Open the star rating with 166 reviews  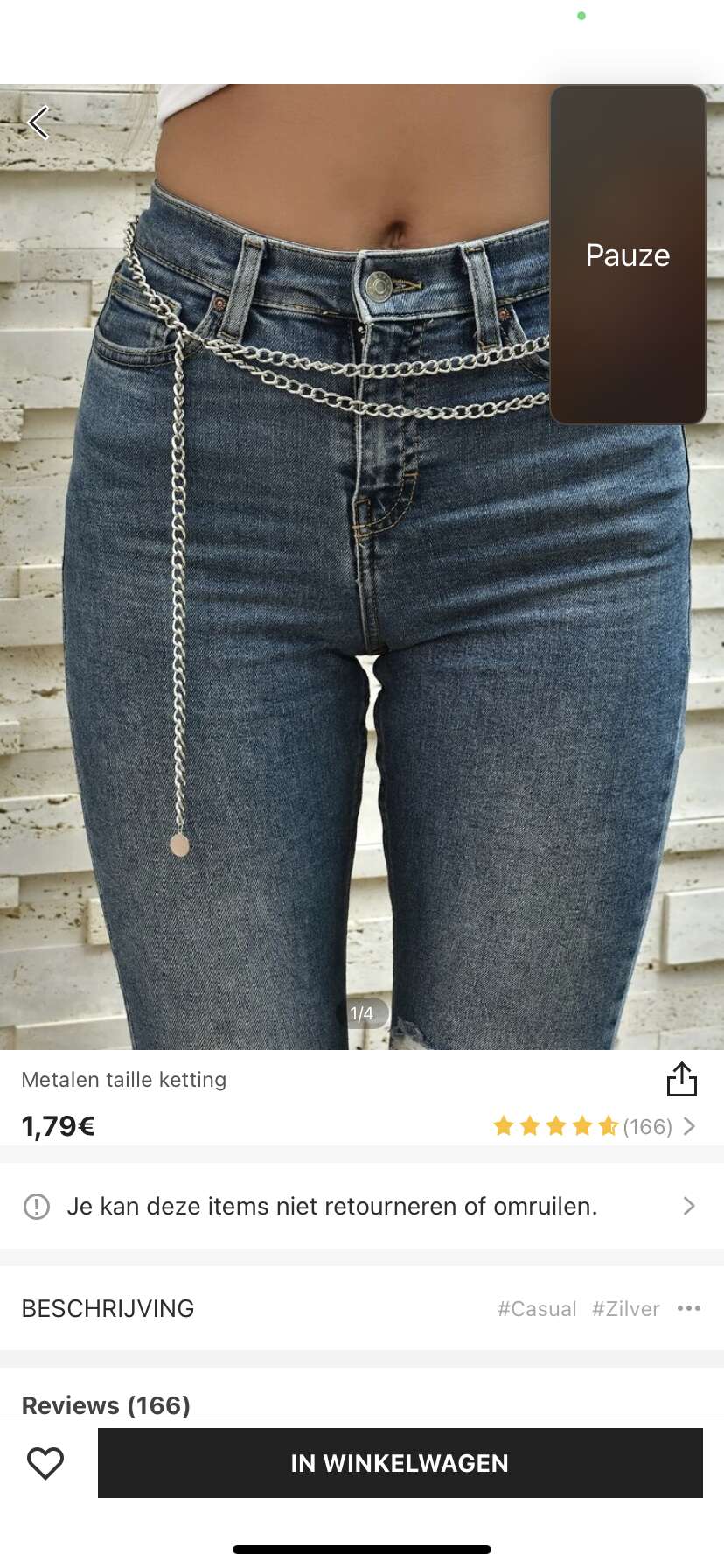[595, 1126]
